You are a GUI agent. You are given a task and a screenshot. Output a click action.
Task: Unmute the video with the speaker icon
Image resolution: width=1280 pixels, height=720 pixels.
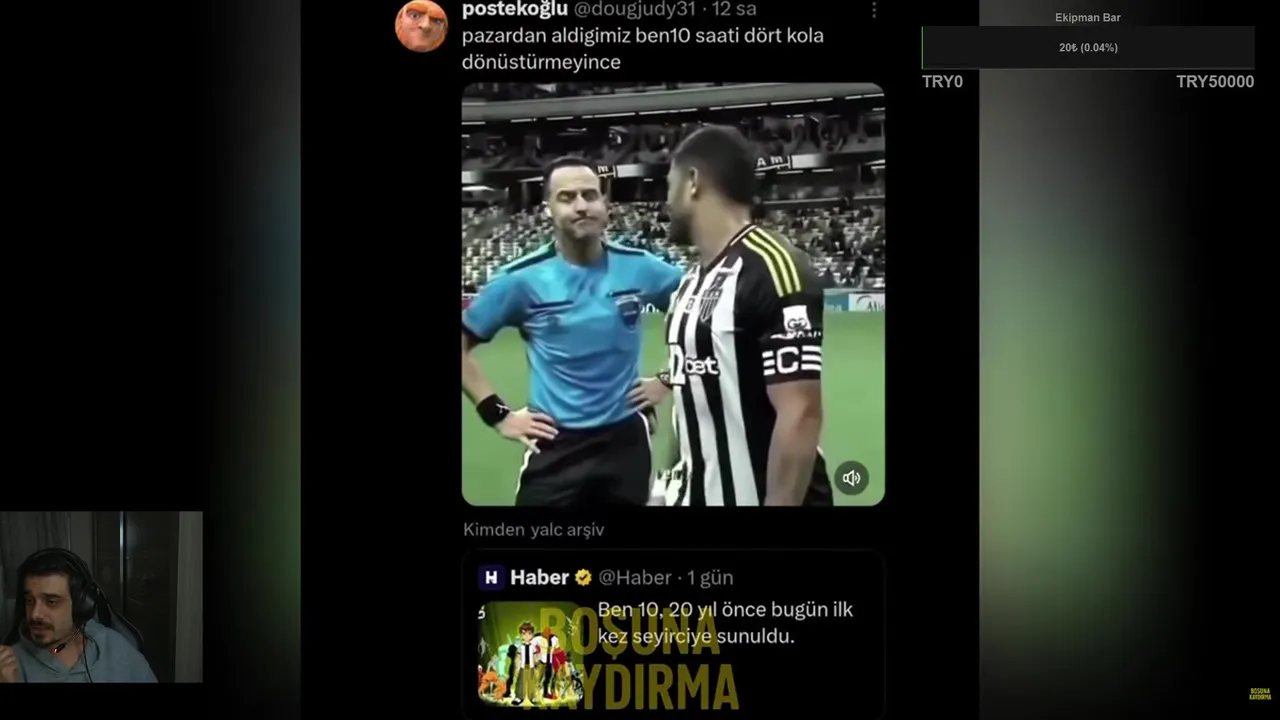(x=851, y=478)
